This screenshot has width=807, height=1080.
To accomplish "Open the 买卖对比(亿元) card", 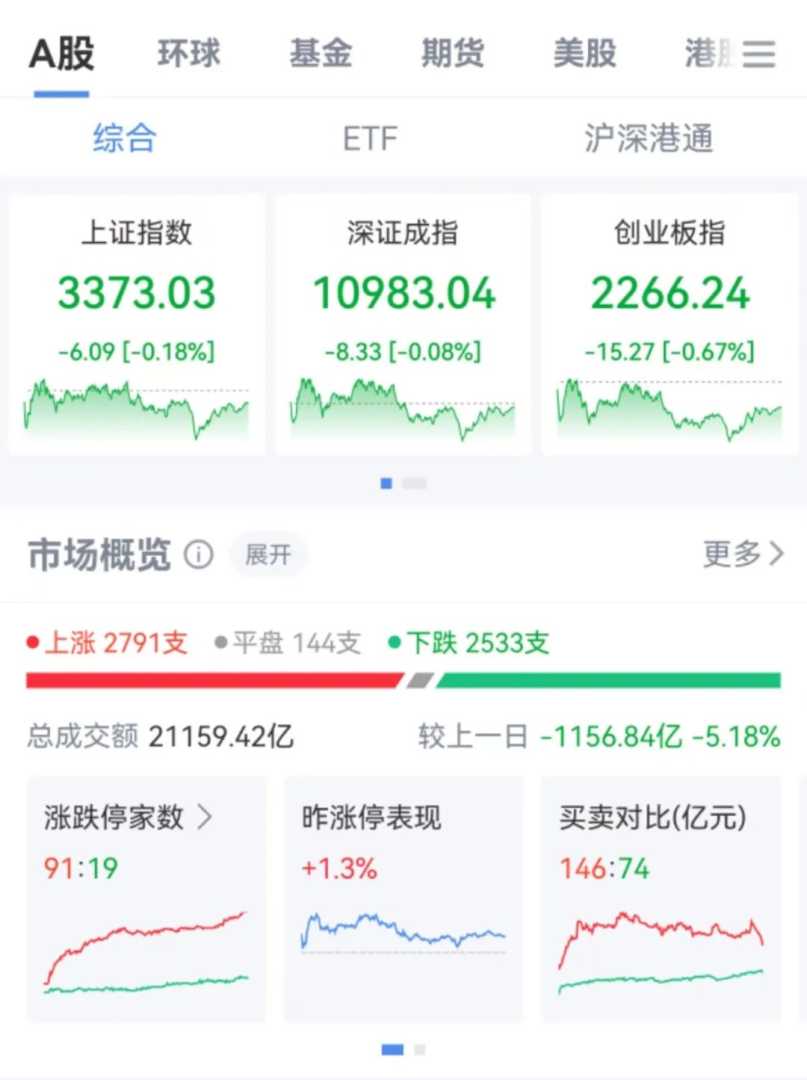I will pos(661,898).
